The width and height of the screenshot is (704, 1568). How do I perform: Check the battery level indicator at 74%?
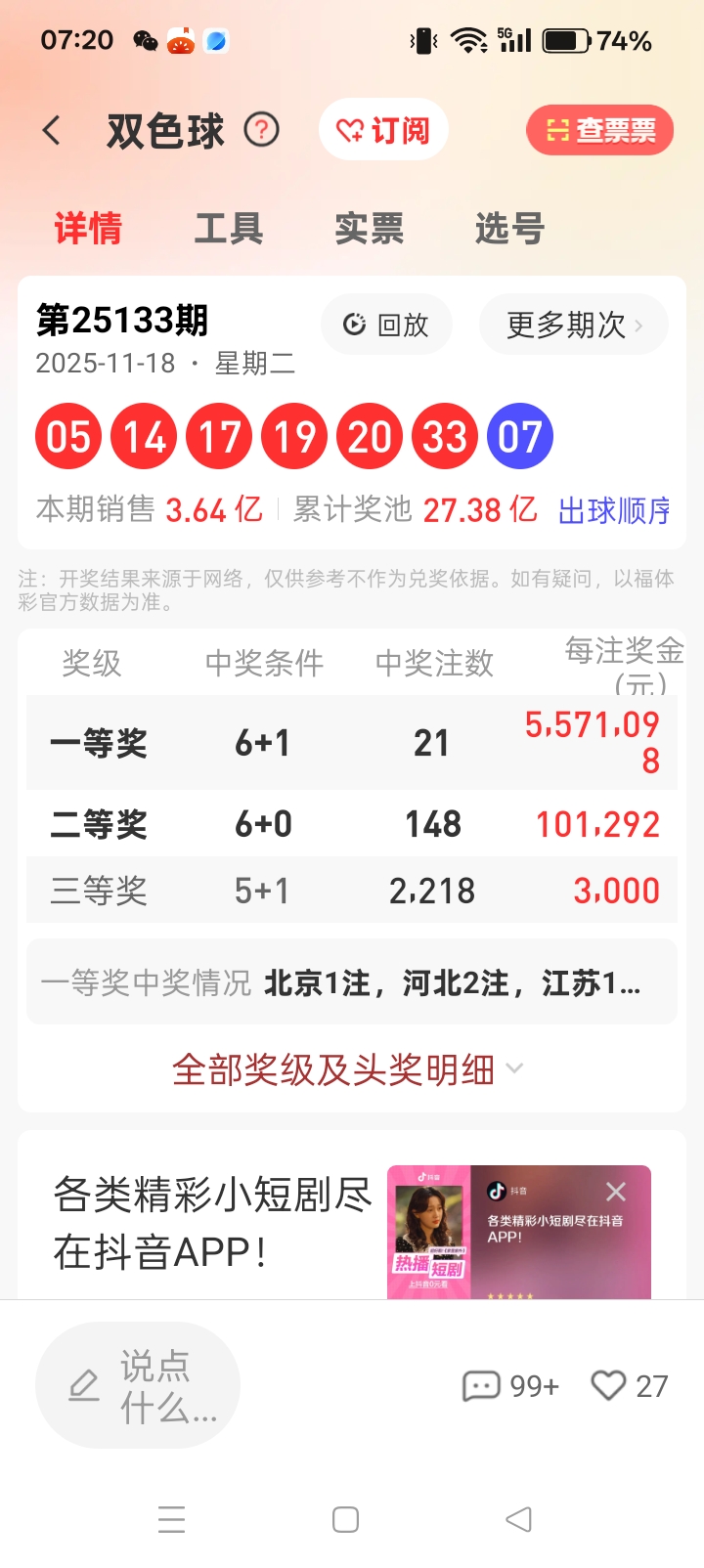tap(567, 40)
